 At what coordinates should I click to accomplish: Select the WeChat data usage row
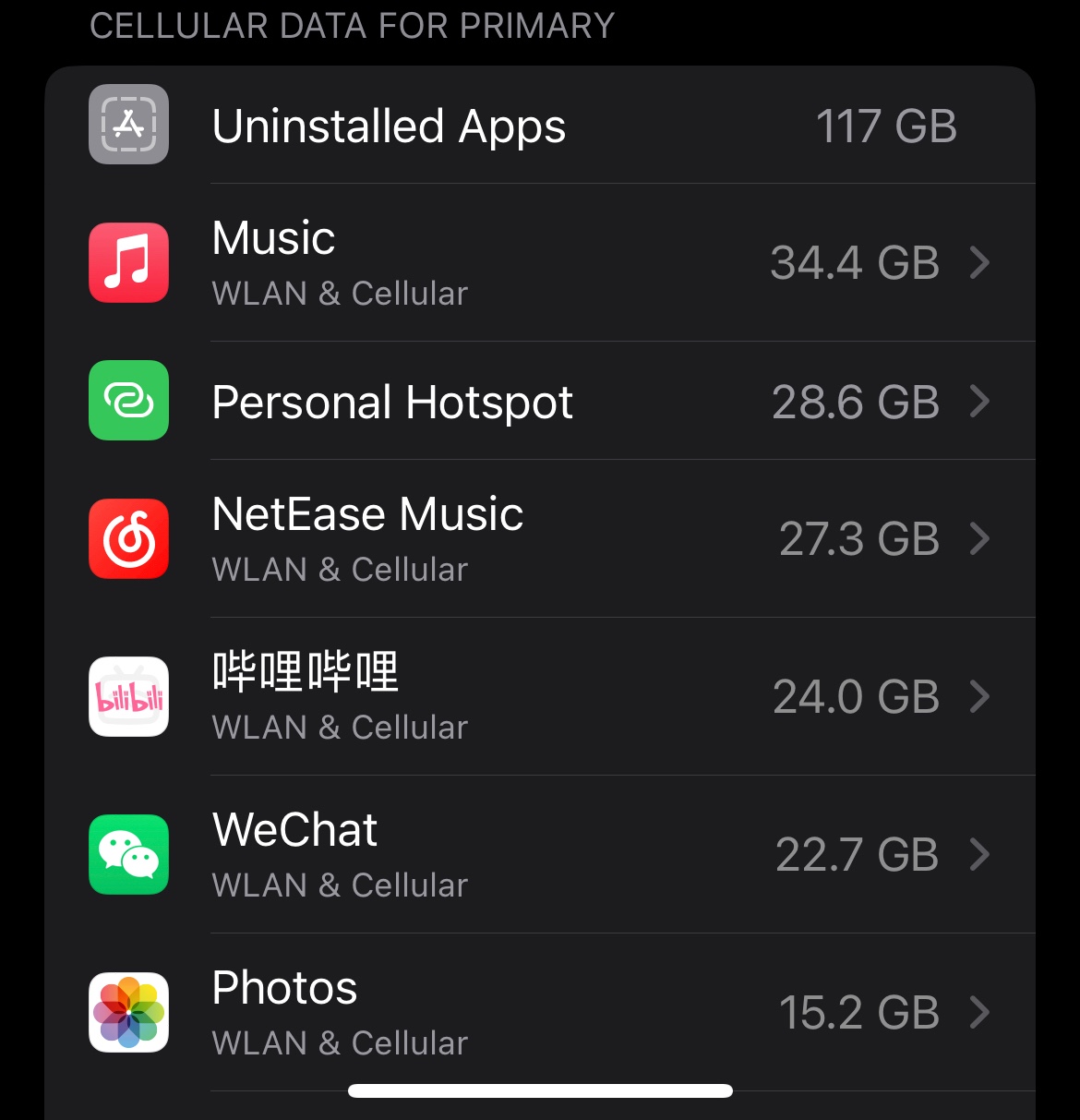539,855
